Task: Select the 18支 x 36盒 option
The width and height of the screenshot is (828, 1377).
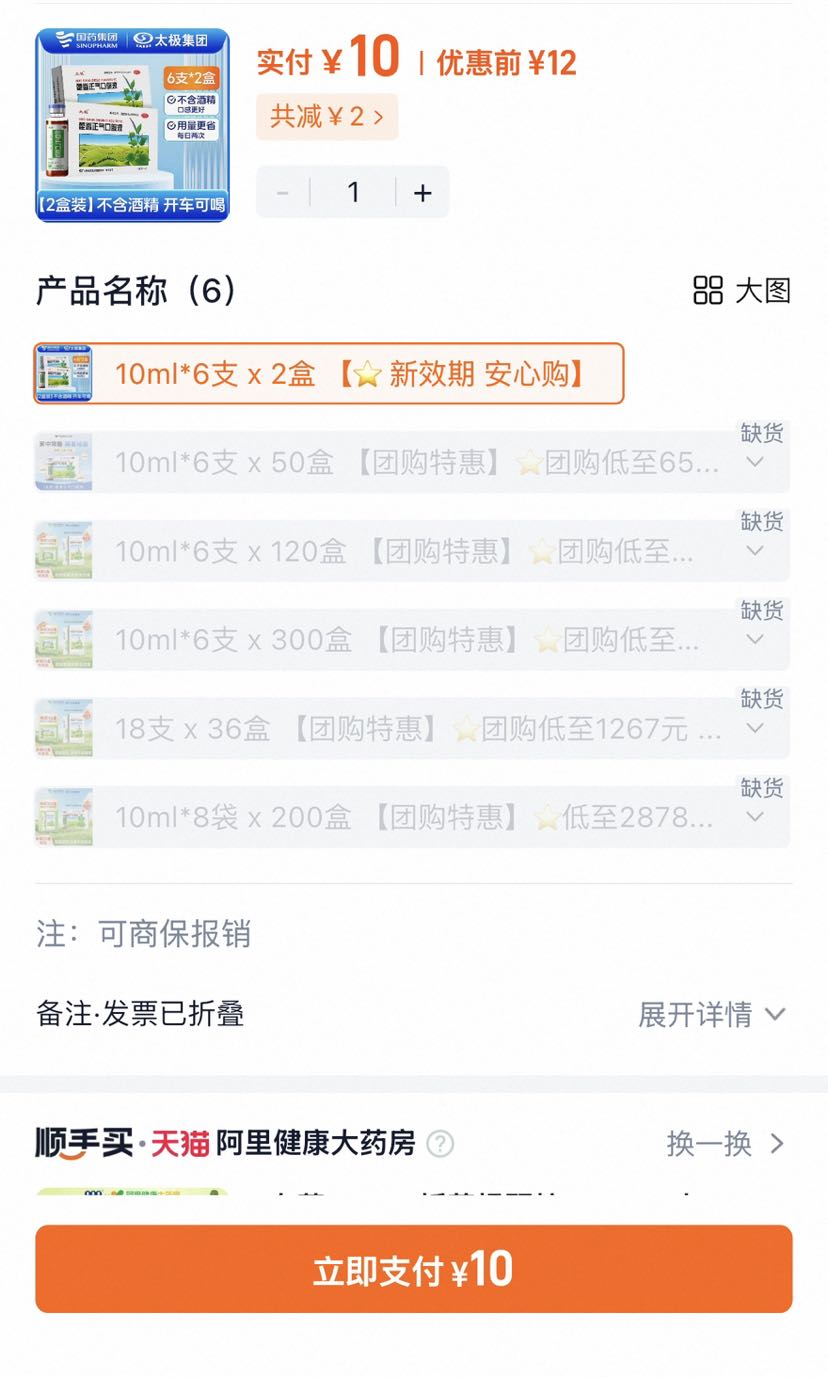Action: 412,729
